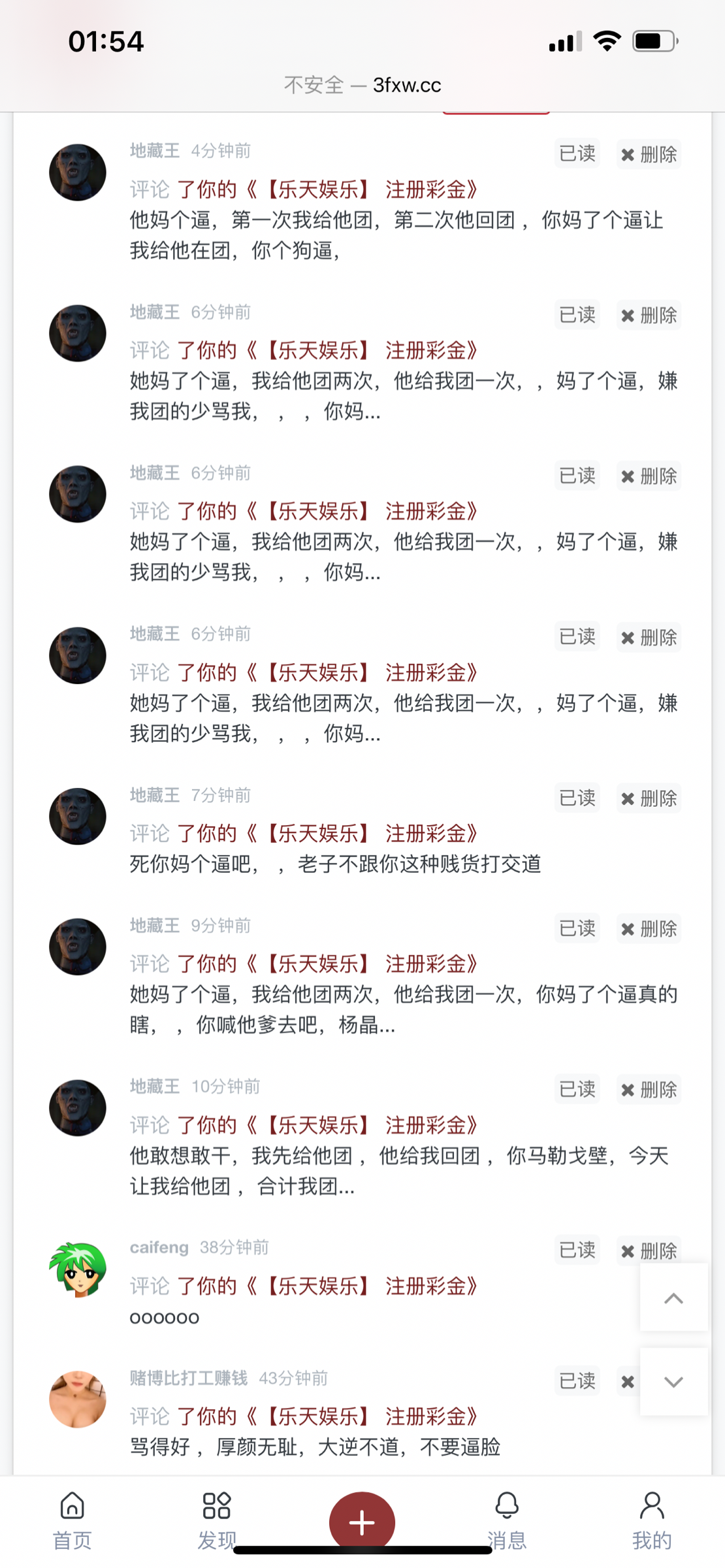
Task: Switch to the 消息 messages tab
Action: pos(507,1521)
